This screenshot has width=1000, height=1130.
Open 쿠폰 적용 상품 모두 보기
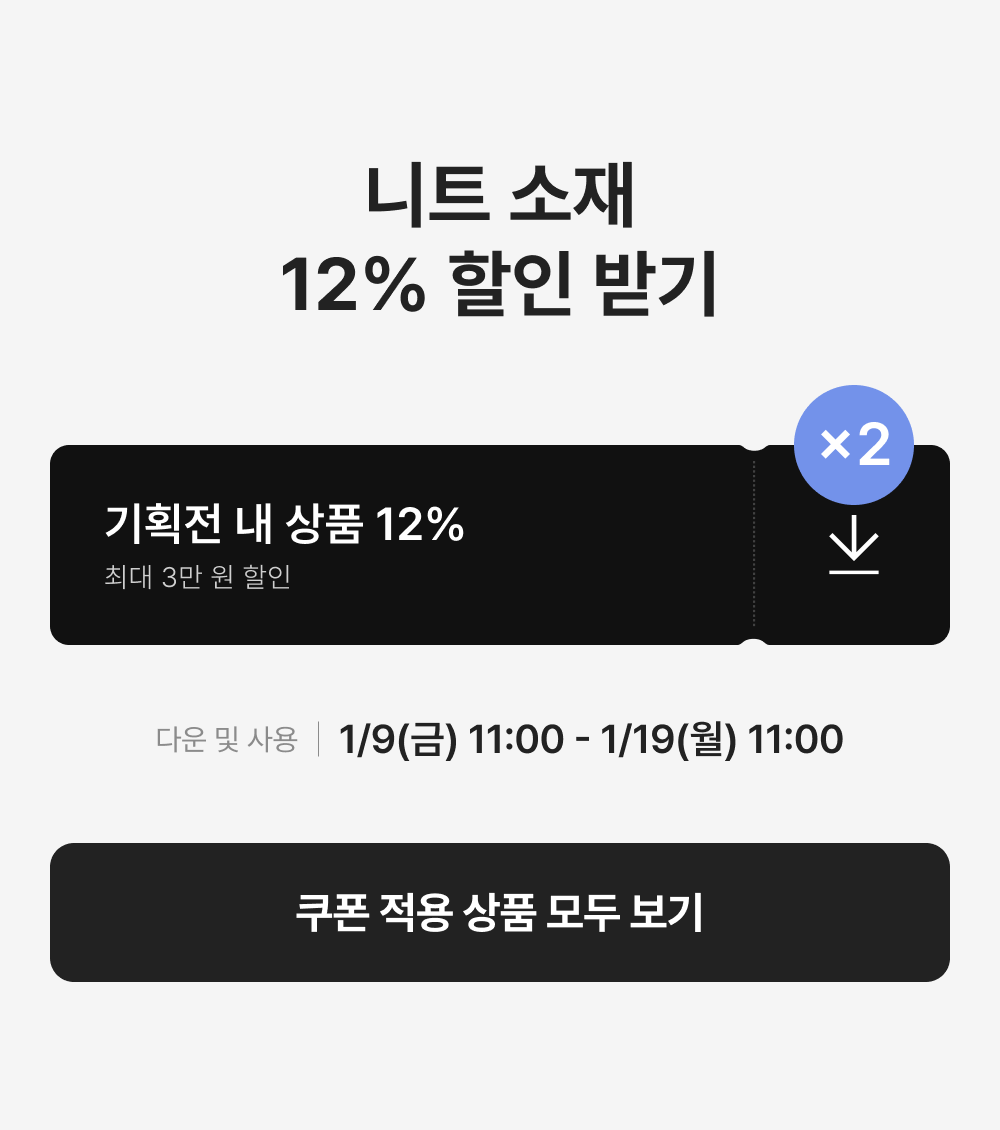tap(499, 912)
